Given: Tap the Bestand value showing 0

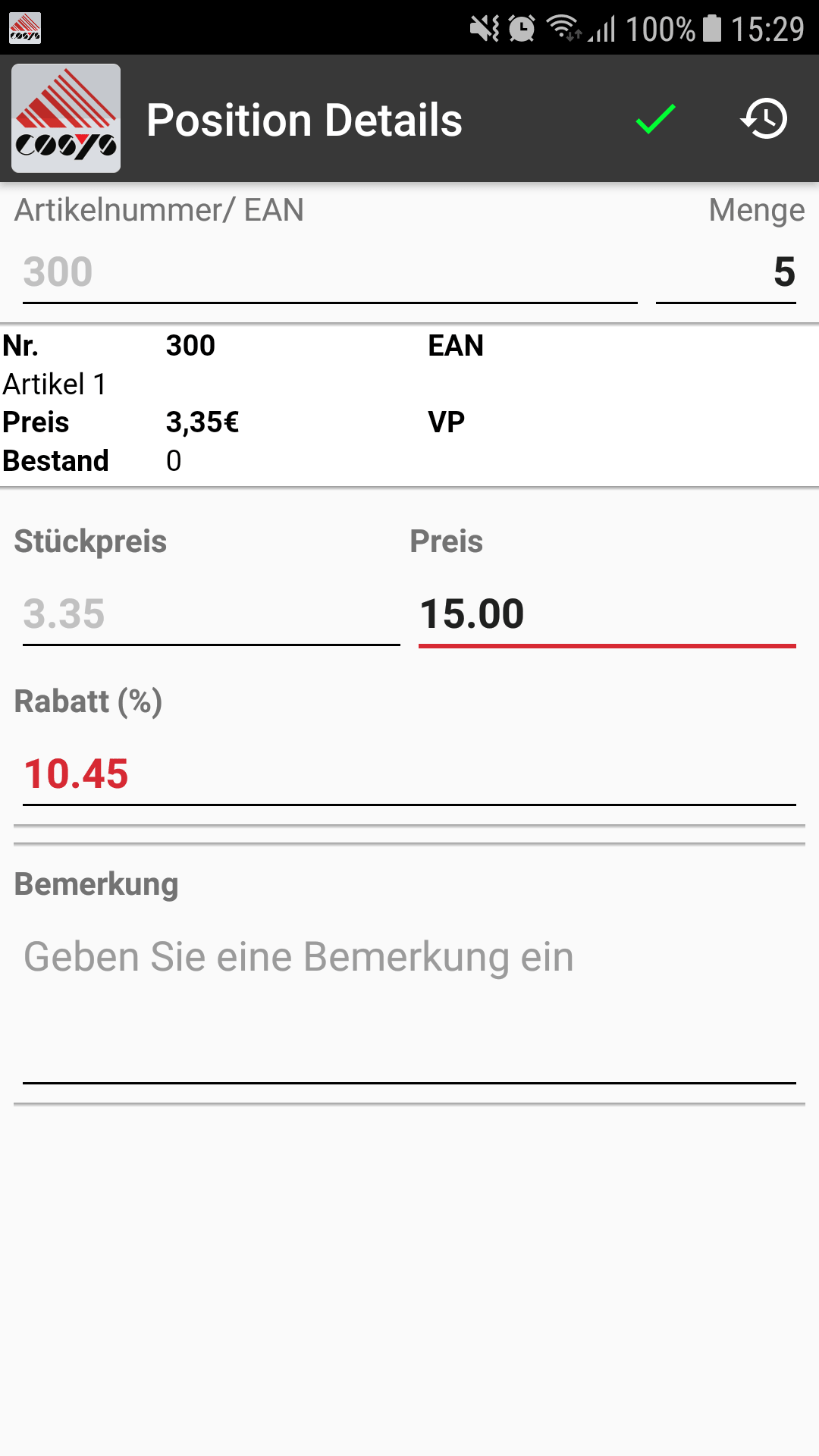Looking at the screenshot, I should pos(172,460).
